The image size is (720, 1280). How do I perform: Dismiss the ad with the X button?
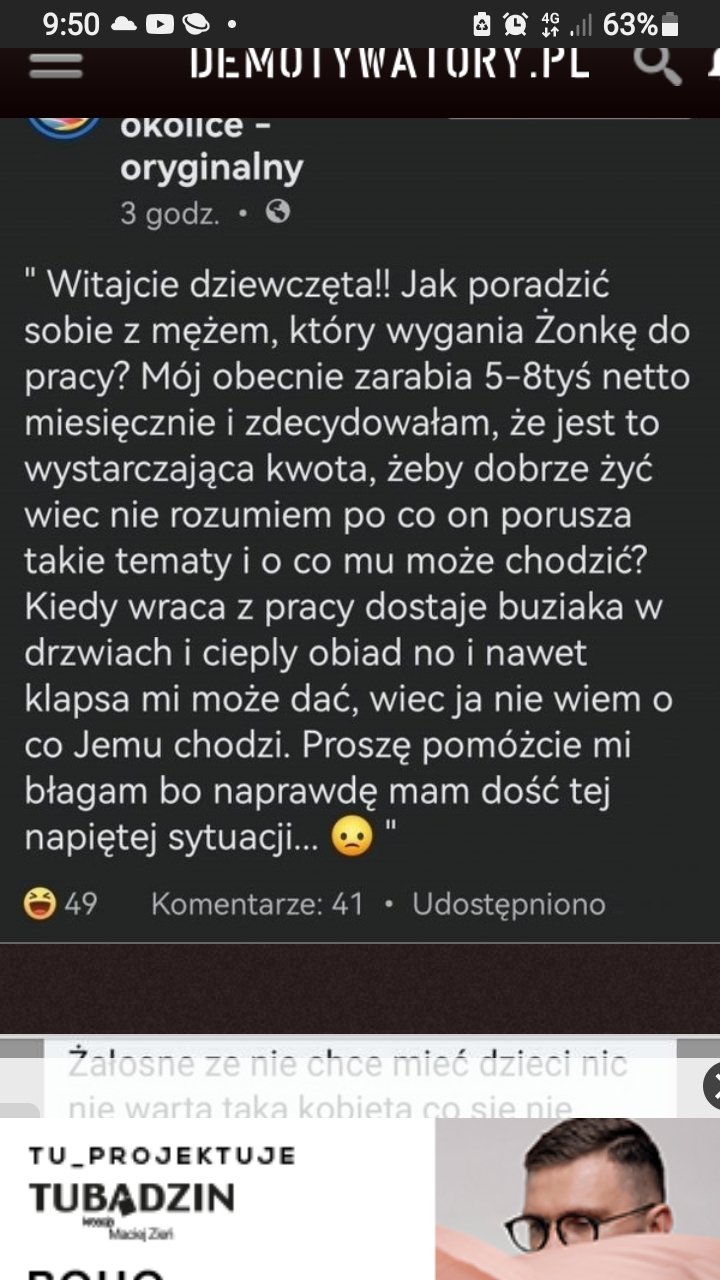coord(711,1086)
